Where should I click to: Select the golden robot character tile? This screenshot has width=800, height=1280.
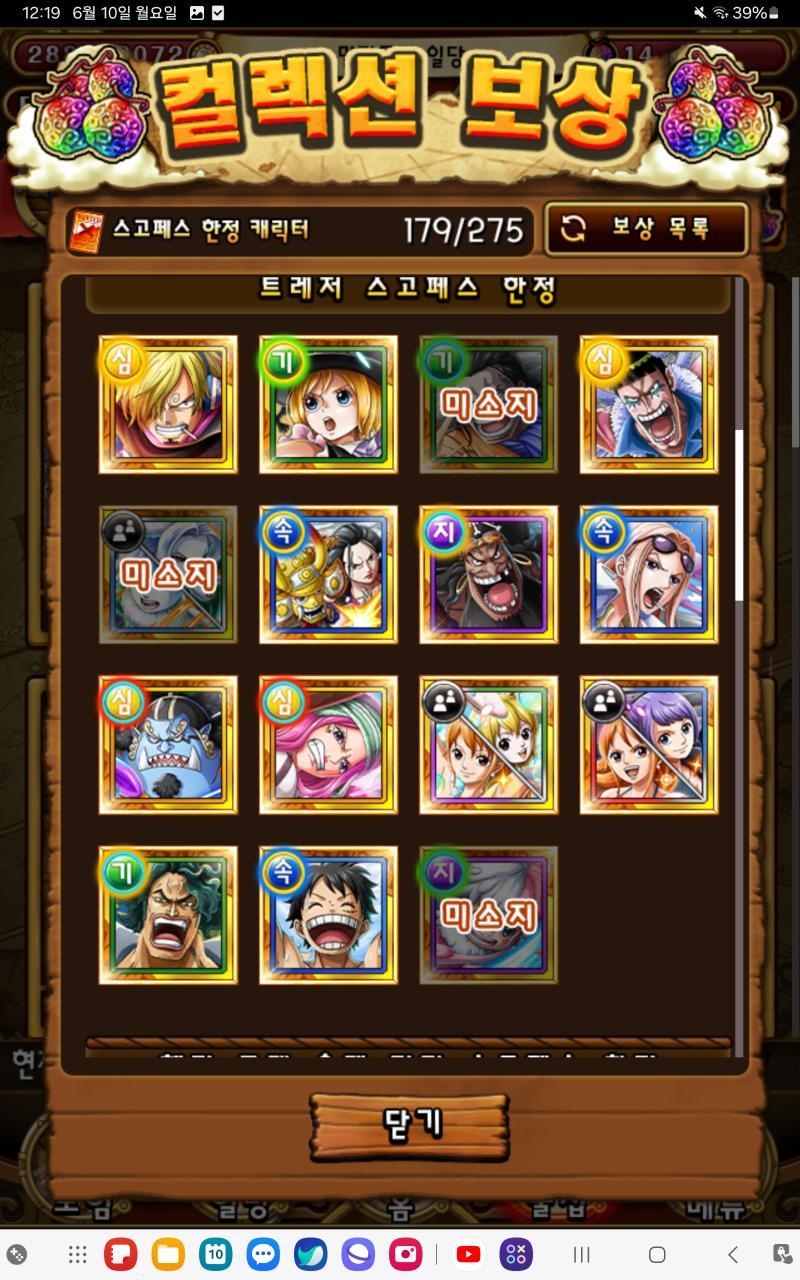(328, 574)
